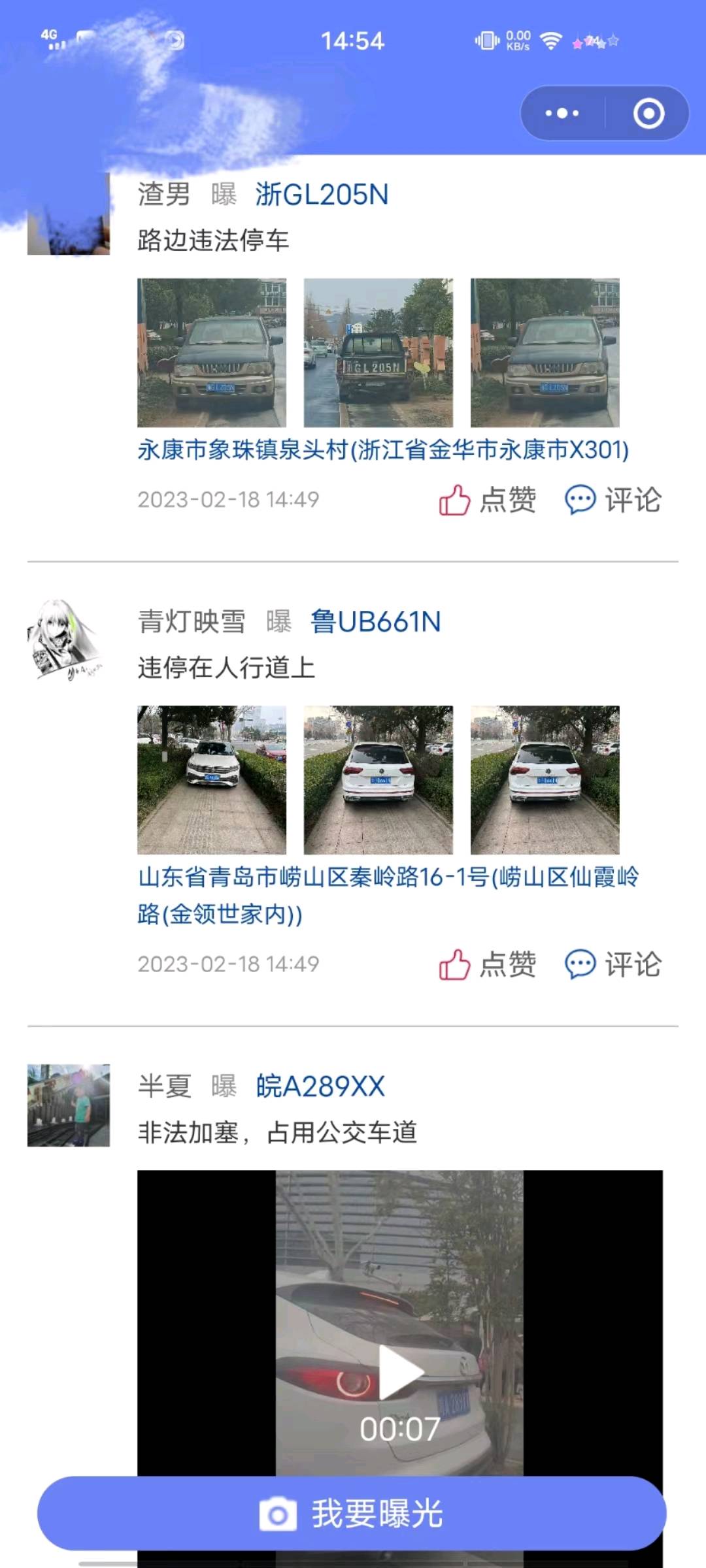This screenshot has height=1568, width=706.
Task: Open location 永康市象珠镇泉头村 link
Action: point(383,450)
